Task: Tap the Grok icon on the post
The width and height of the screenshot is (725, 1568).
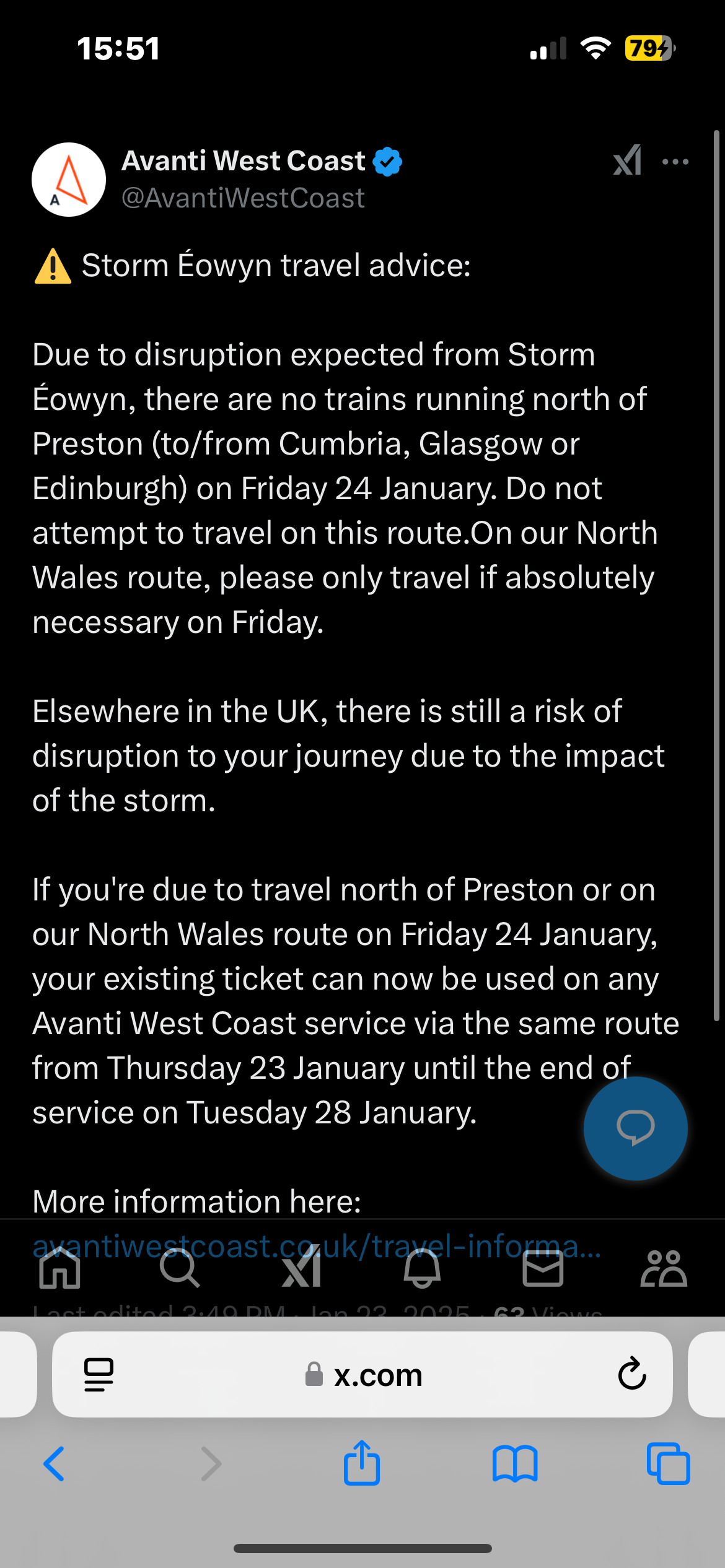Action: point(627,160)
